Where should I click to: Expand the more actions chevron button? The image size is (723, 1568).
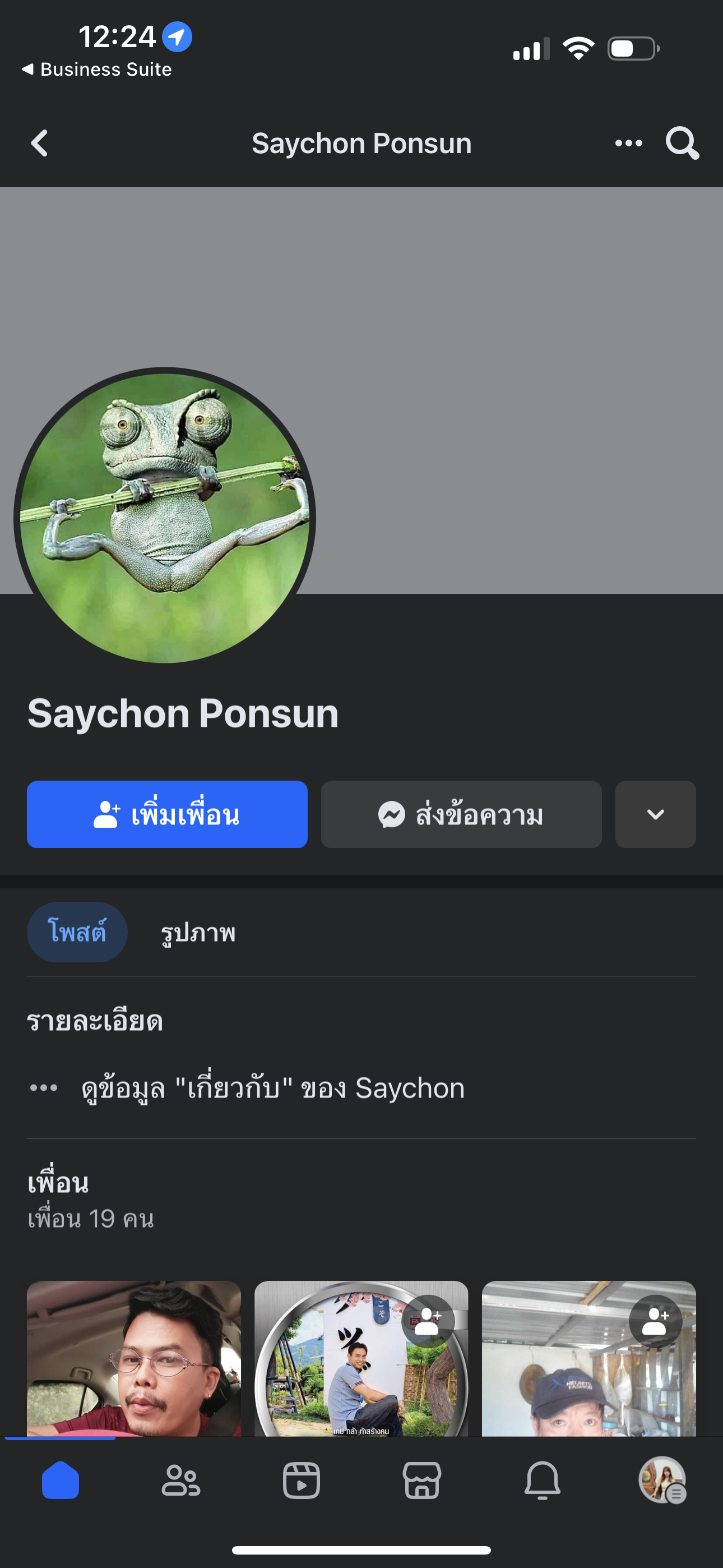pos(655,814)
